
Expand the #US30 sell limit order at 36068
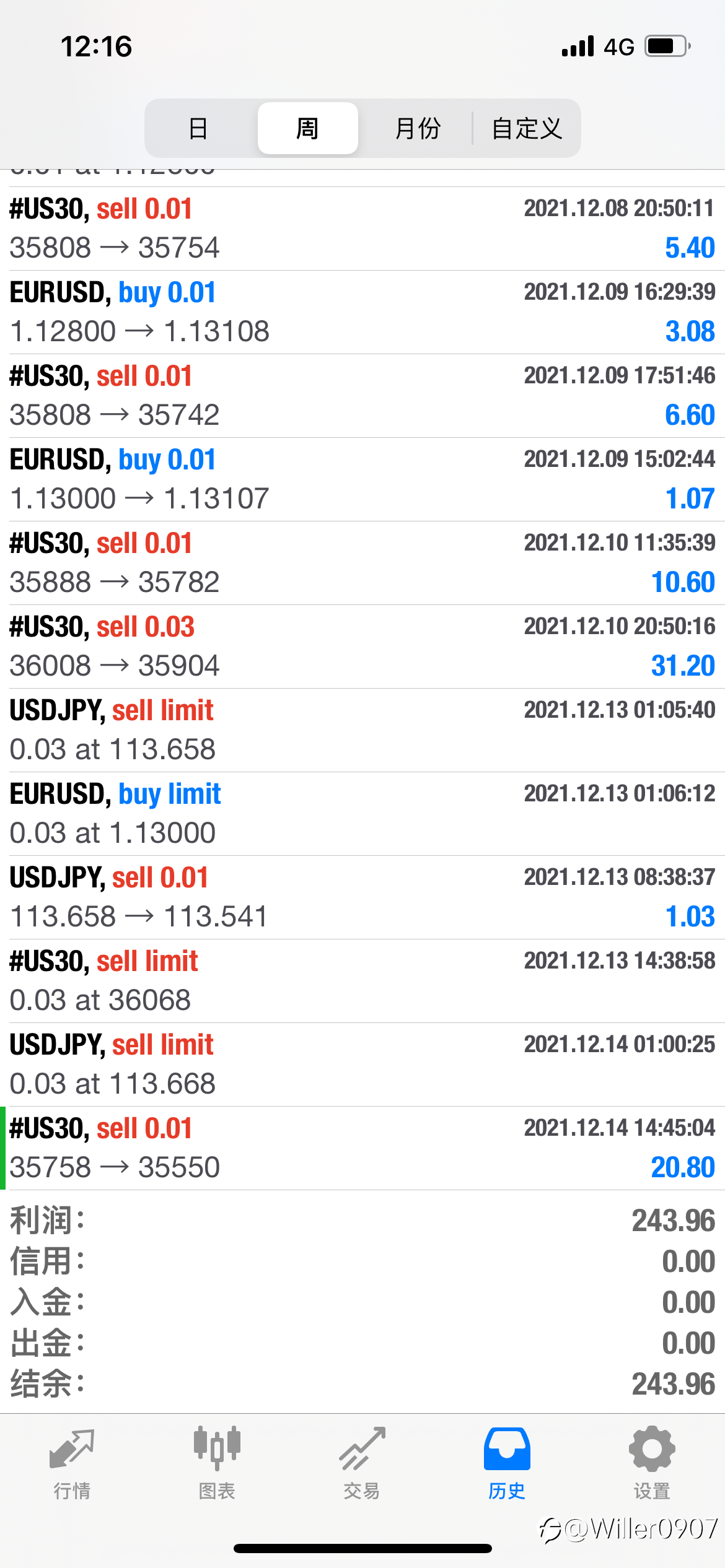[362, 981]
